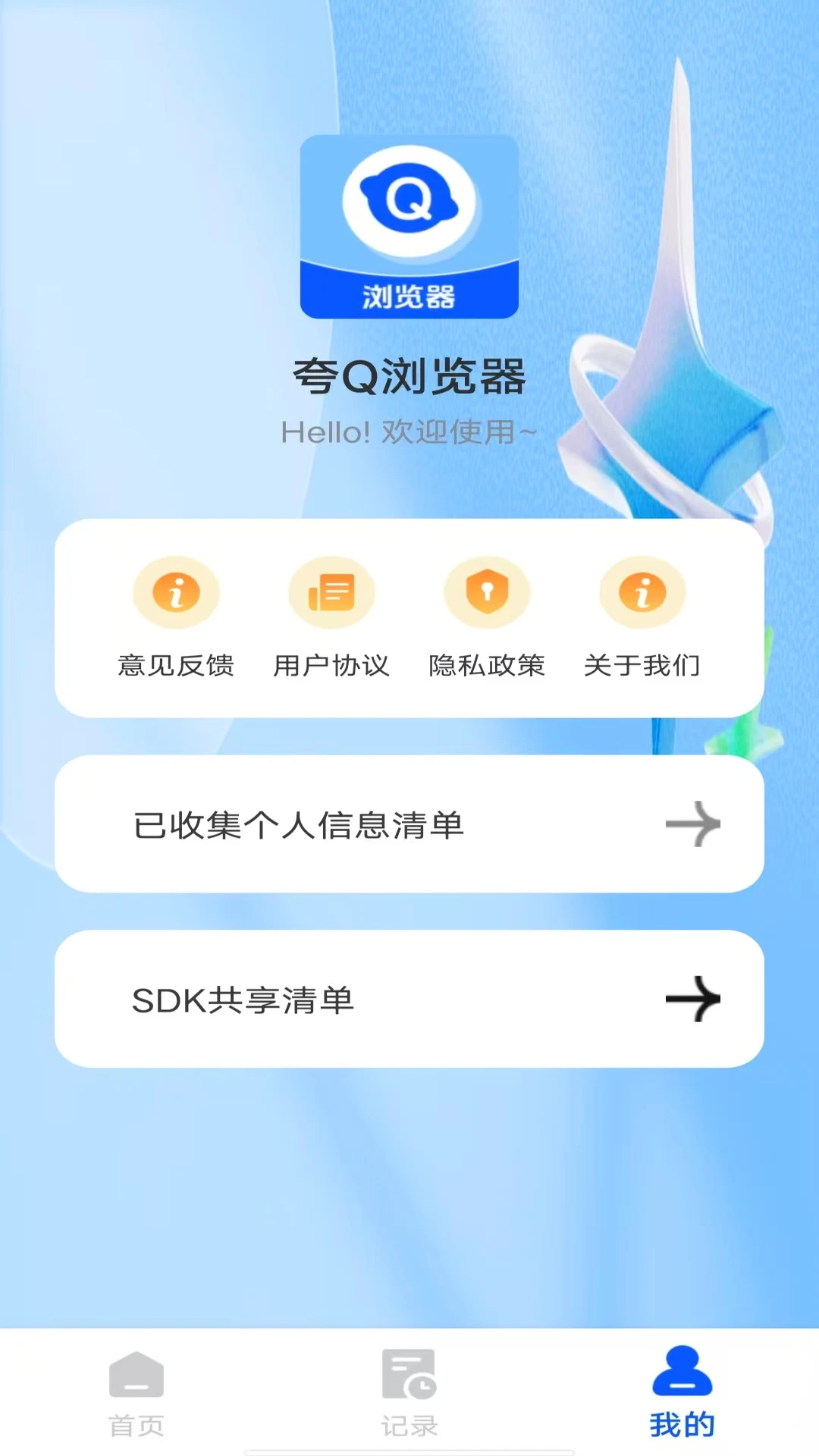Image resolution: width=819 pixels, height=1456 pixels.
Task: Open 意见反馈 feedback
Action: tap(176, 616)
